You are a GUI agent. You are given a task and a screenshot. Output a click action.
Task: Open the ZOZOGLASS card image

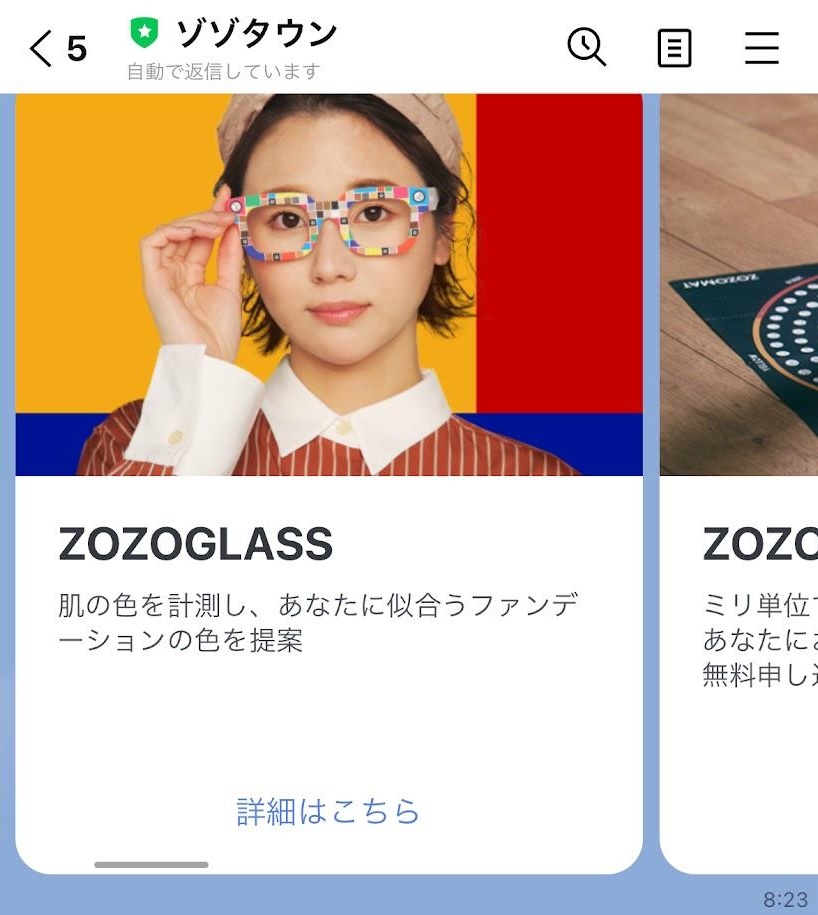[328, 285]
